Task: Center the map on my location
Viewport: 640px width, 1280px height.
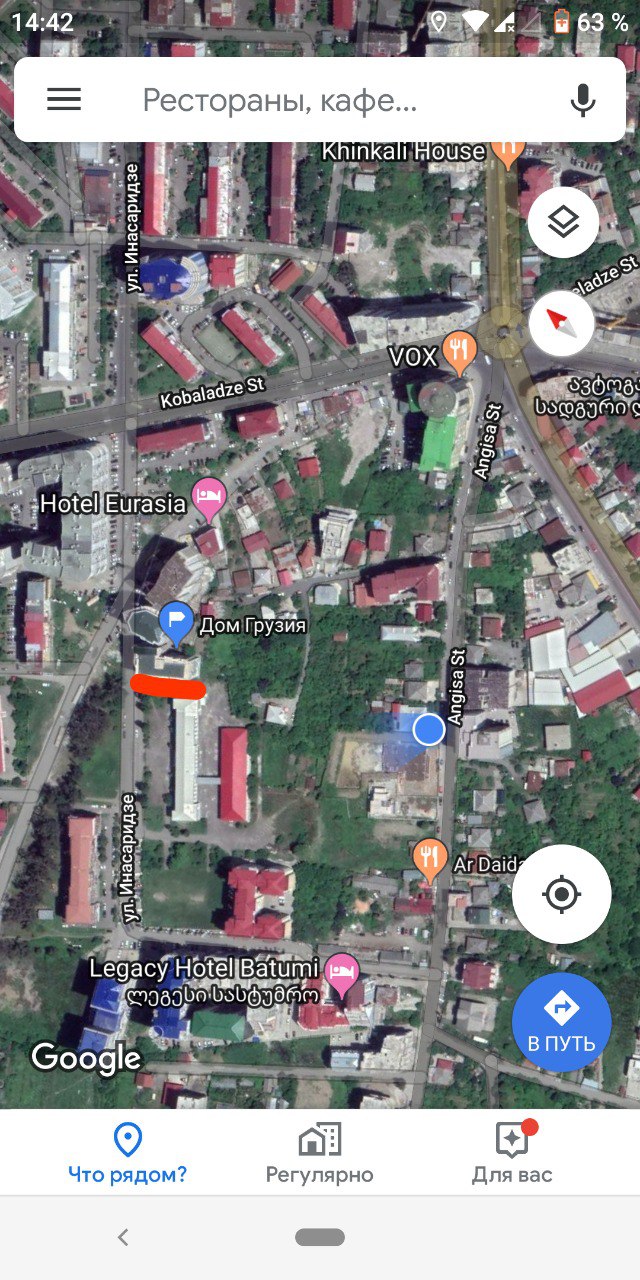Action: 561,894
